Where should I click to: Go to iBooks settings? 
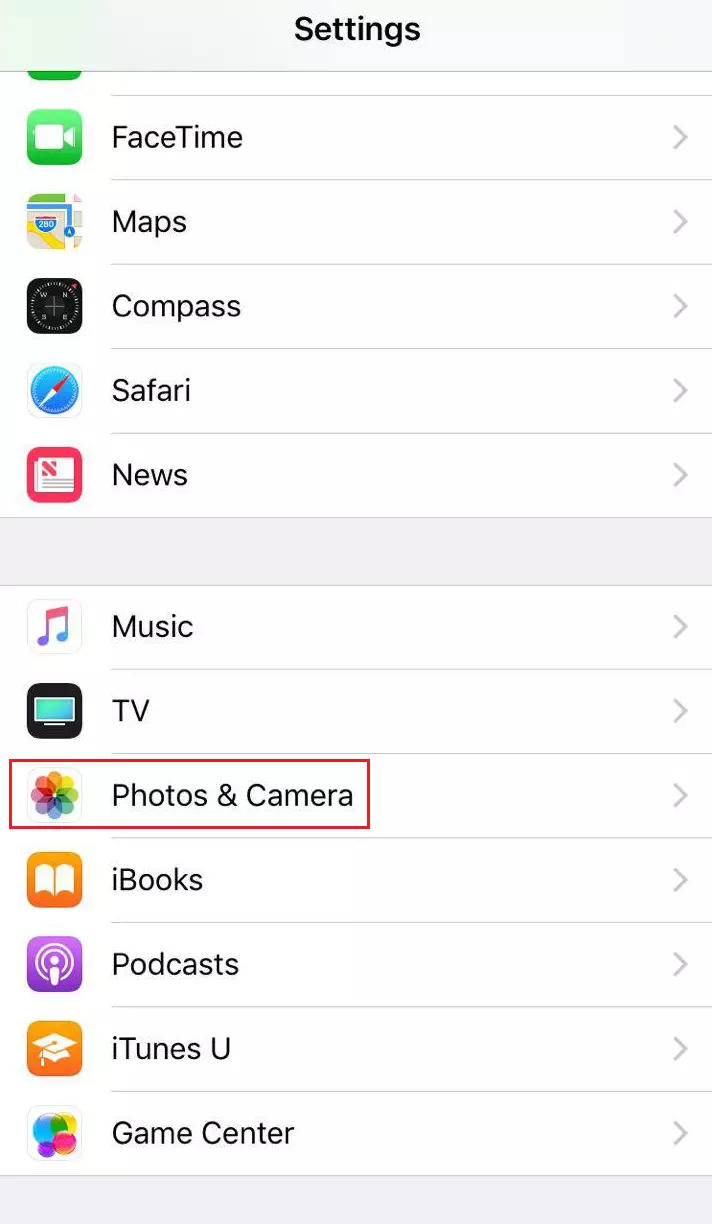click(x=356, y=880)
